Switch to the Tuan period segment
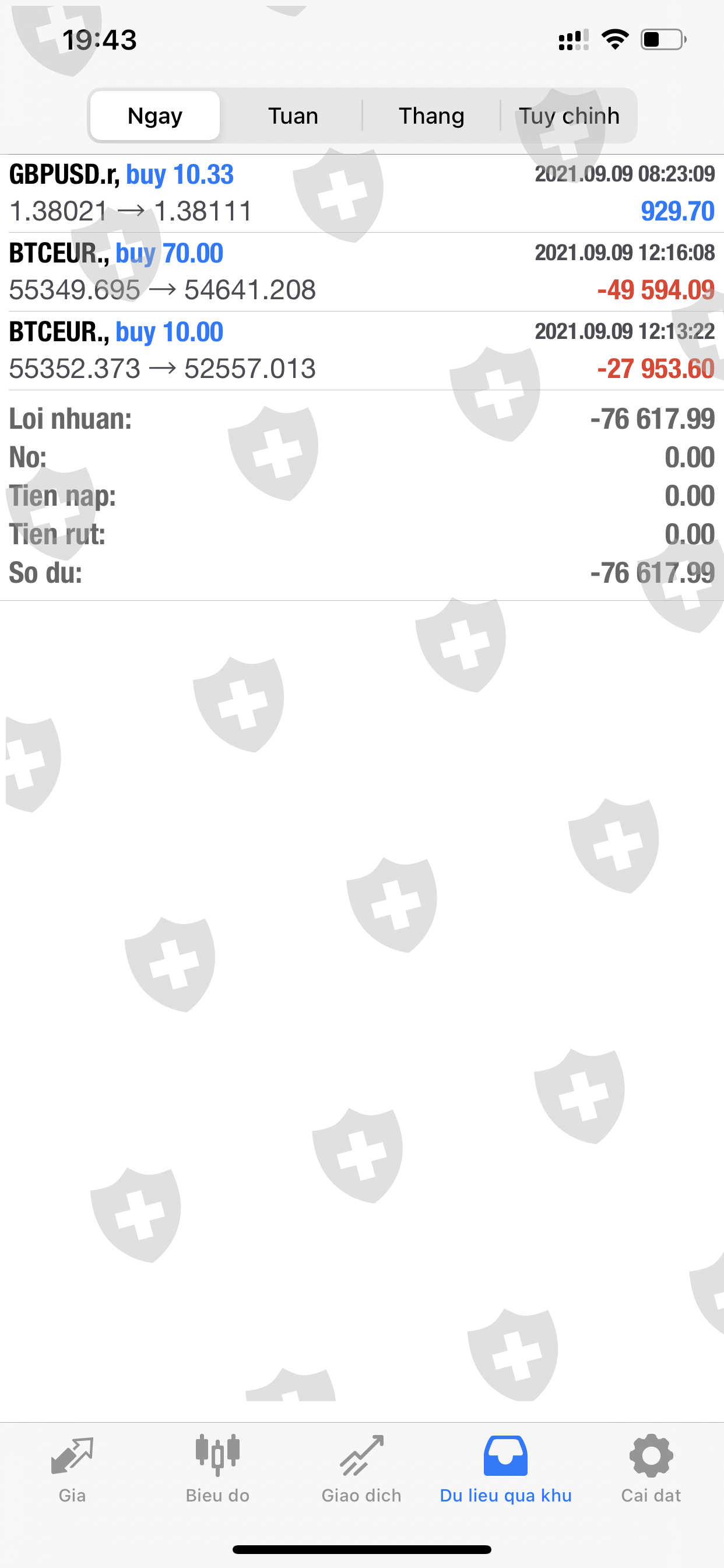The height and width of the screenshot is (1568, 724). click(x=293, y=116)
